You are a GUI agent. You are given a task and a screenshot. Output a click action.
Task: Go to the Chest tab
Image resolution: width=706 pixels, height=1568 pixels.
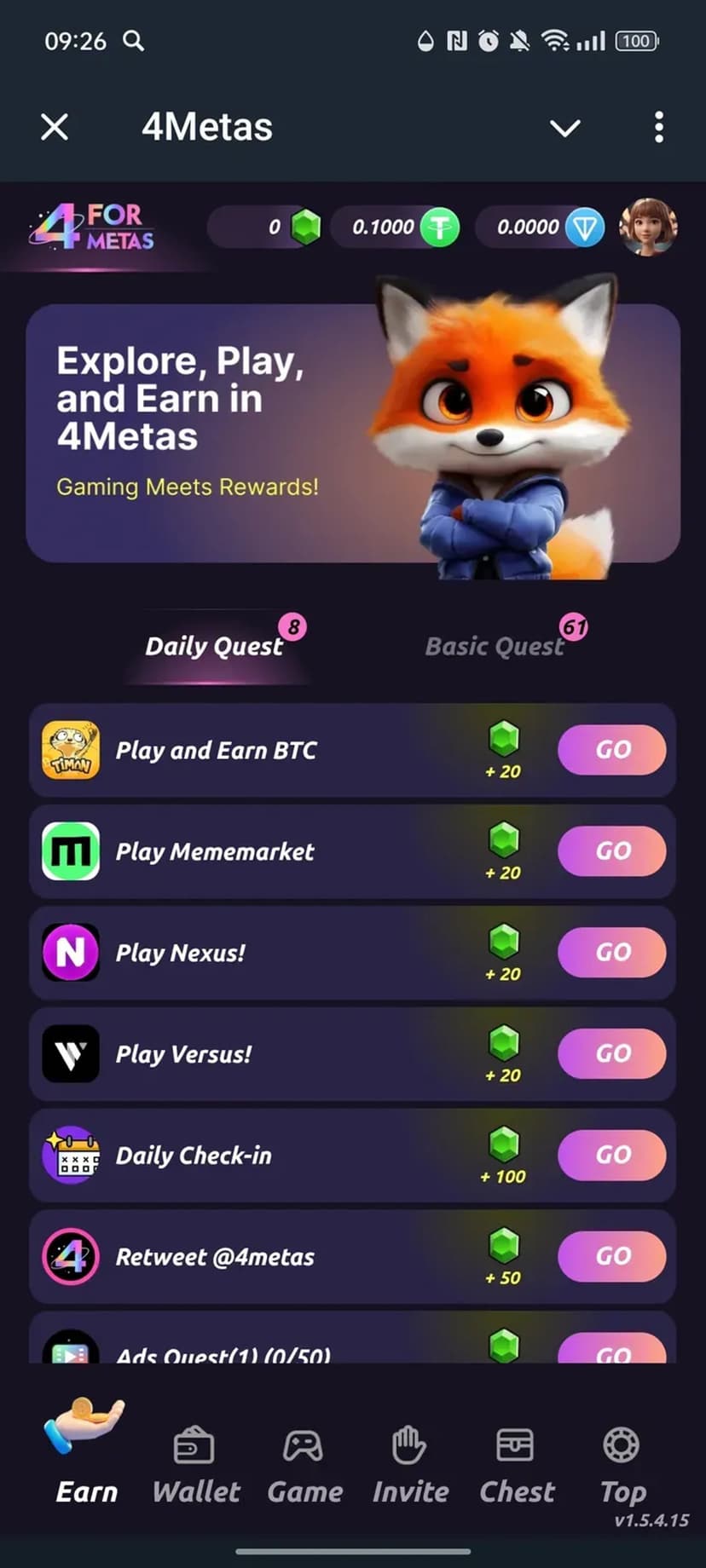click(x=516, y=1466)
